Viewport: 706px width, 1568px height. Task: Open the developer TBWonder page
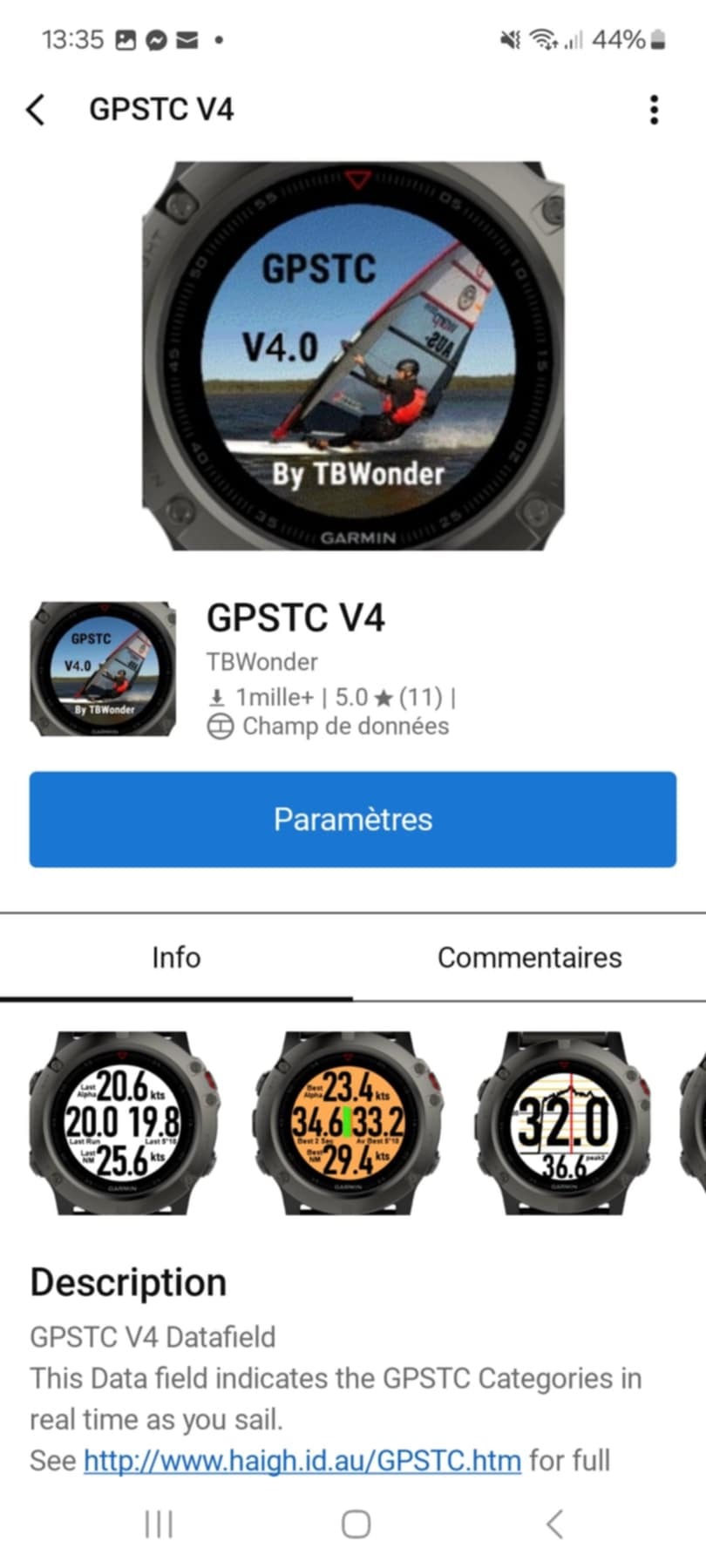pos(261,662)
